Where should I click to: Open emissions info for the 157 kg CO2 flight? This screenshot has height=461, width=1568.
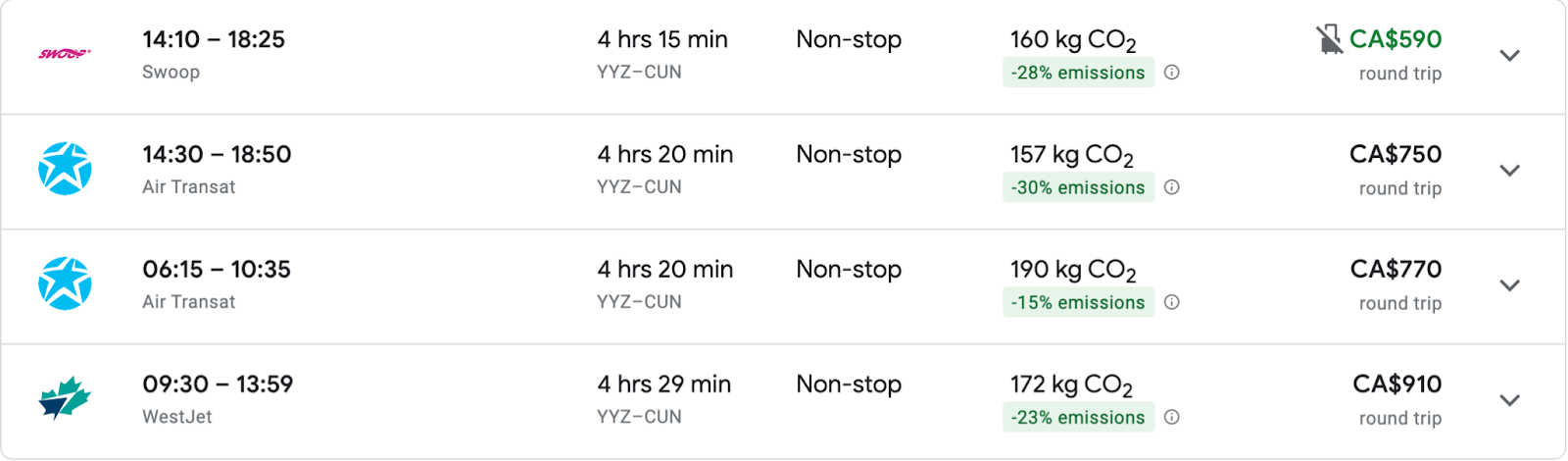coord(1171,187)
